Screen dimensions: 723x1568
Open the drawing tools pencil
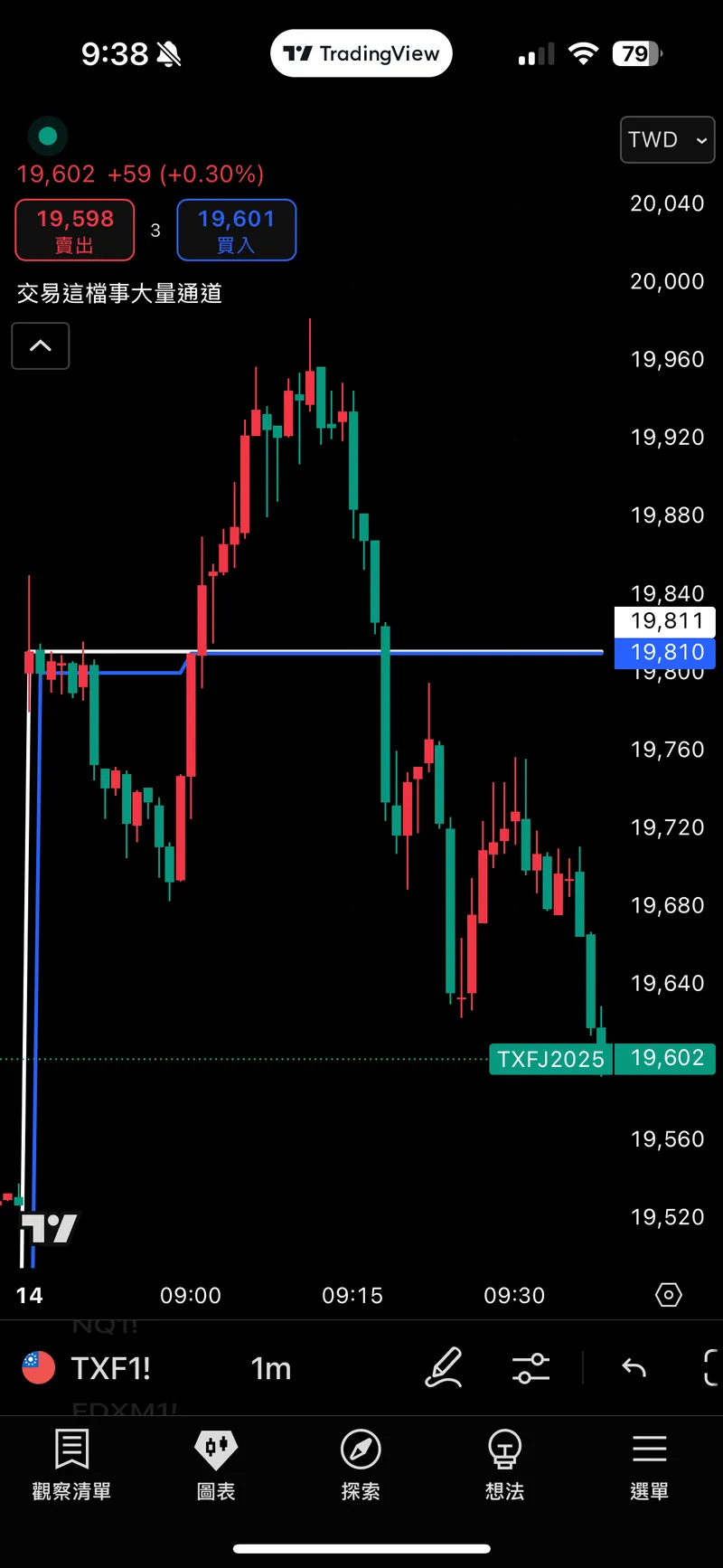click(443, 1367)
